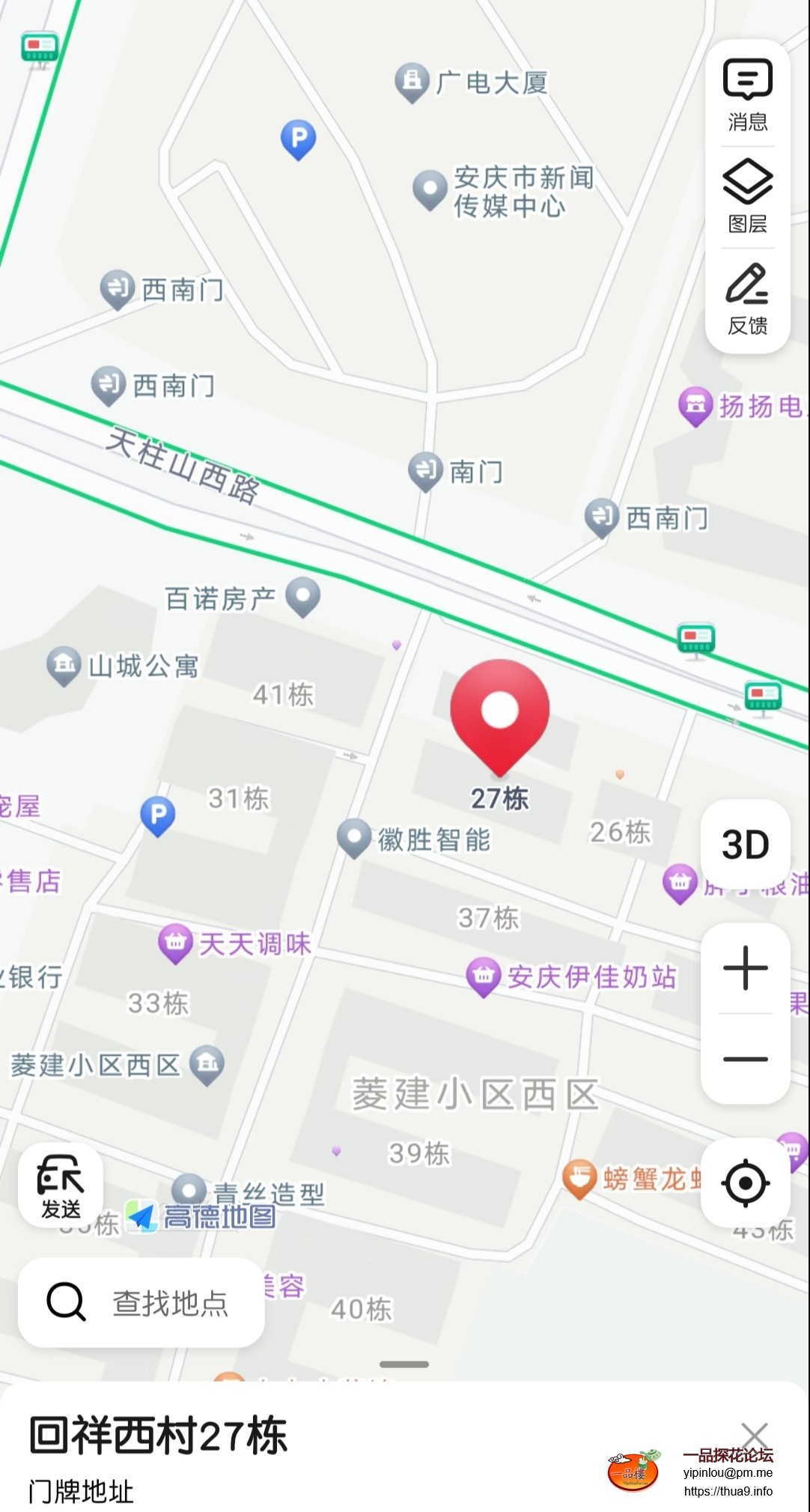Tap 发送 to send this location
Viewport: 810px width, 1512px height.
click(61, 1185)
